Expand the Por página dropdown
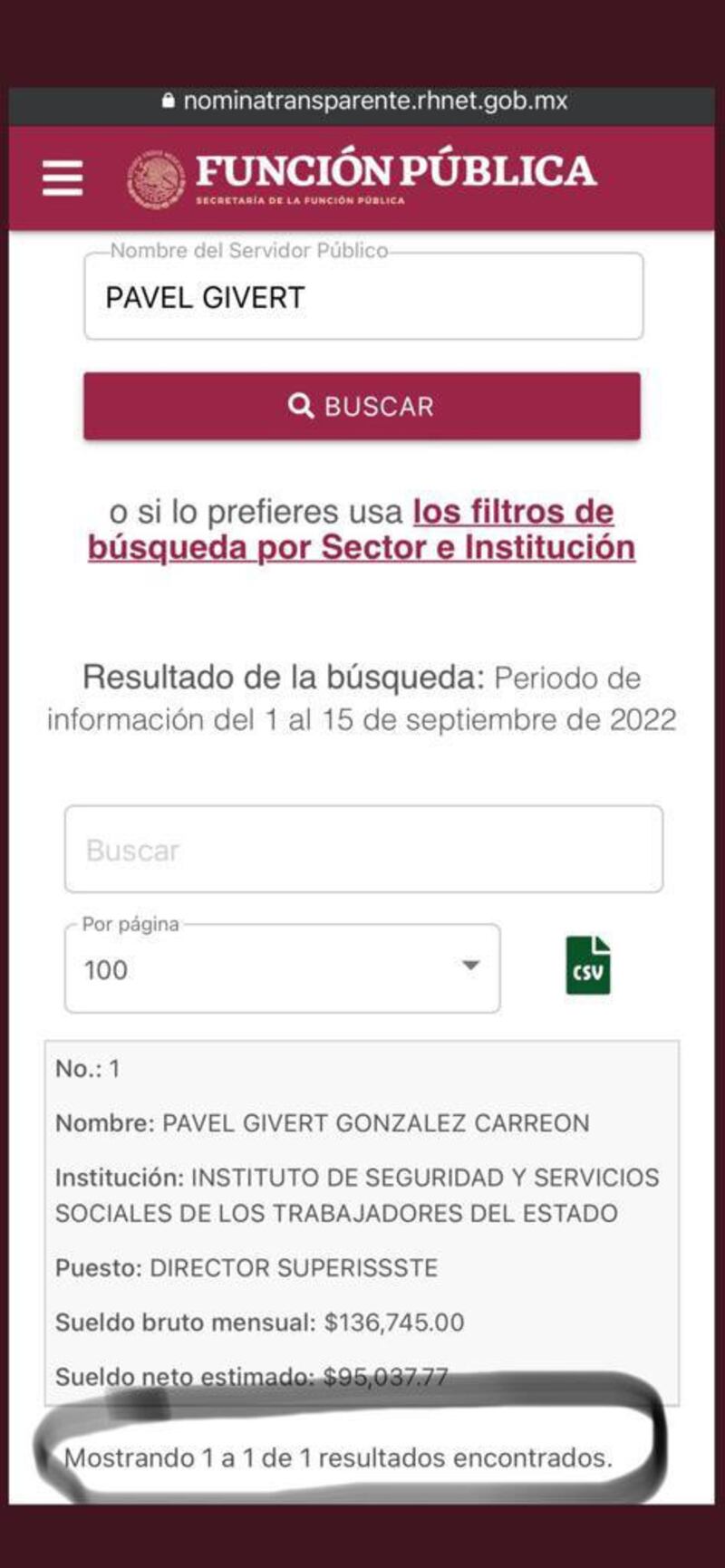This screenshot has height=1568, width=725. point(282,969)
